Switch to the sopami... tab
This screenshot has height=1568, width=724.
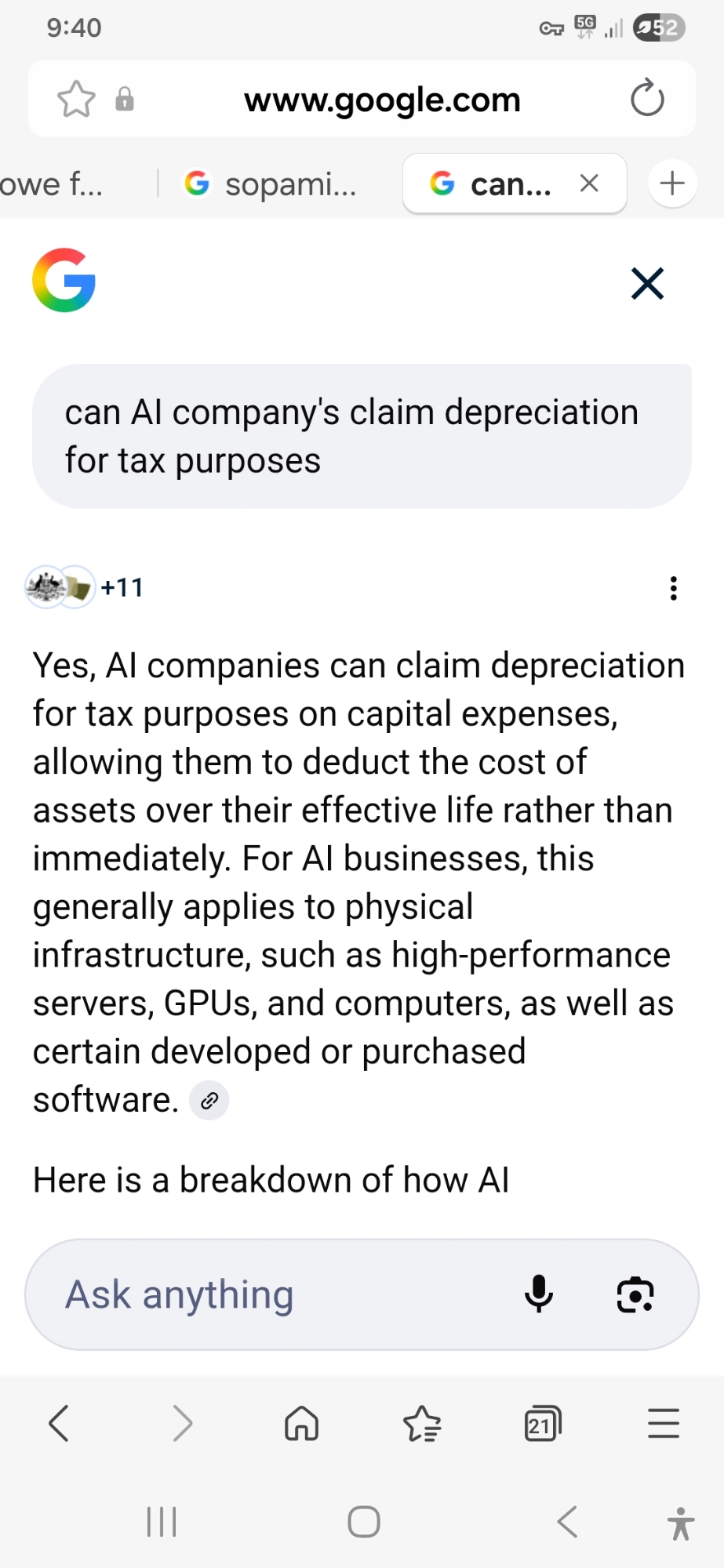[271, 184]
